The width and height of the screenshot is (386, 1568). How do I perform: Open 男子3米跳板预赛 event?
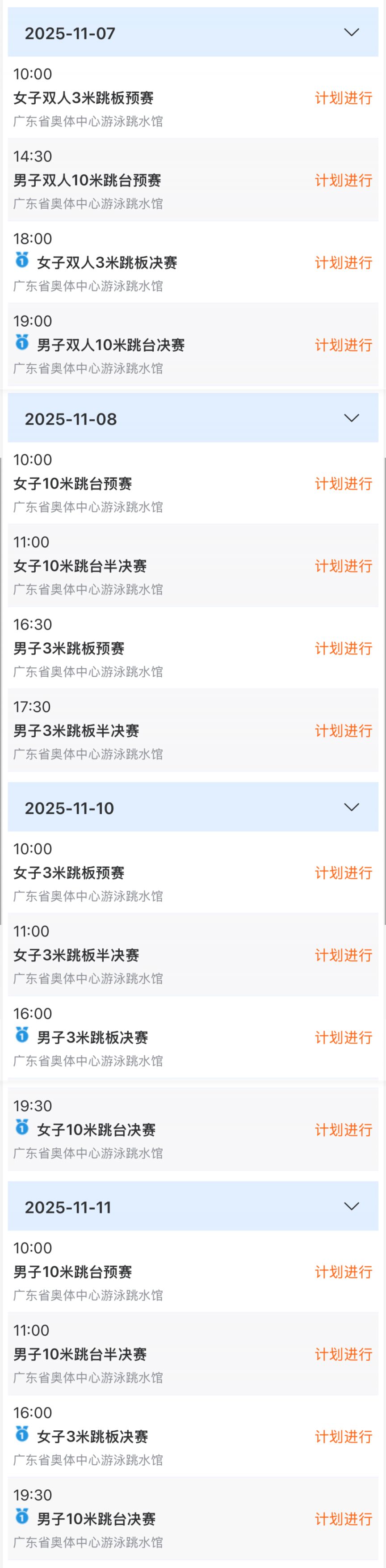point(69,648)
